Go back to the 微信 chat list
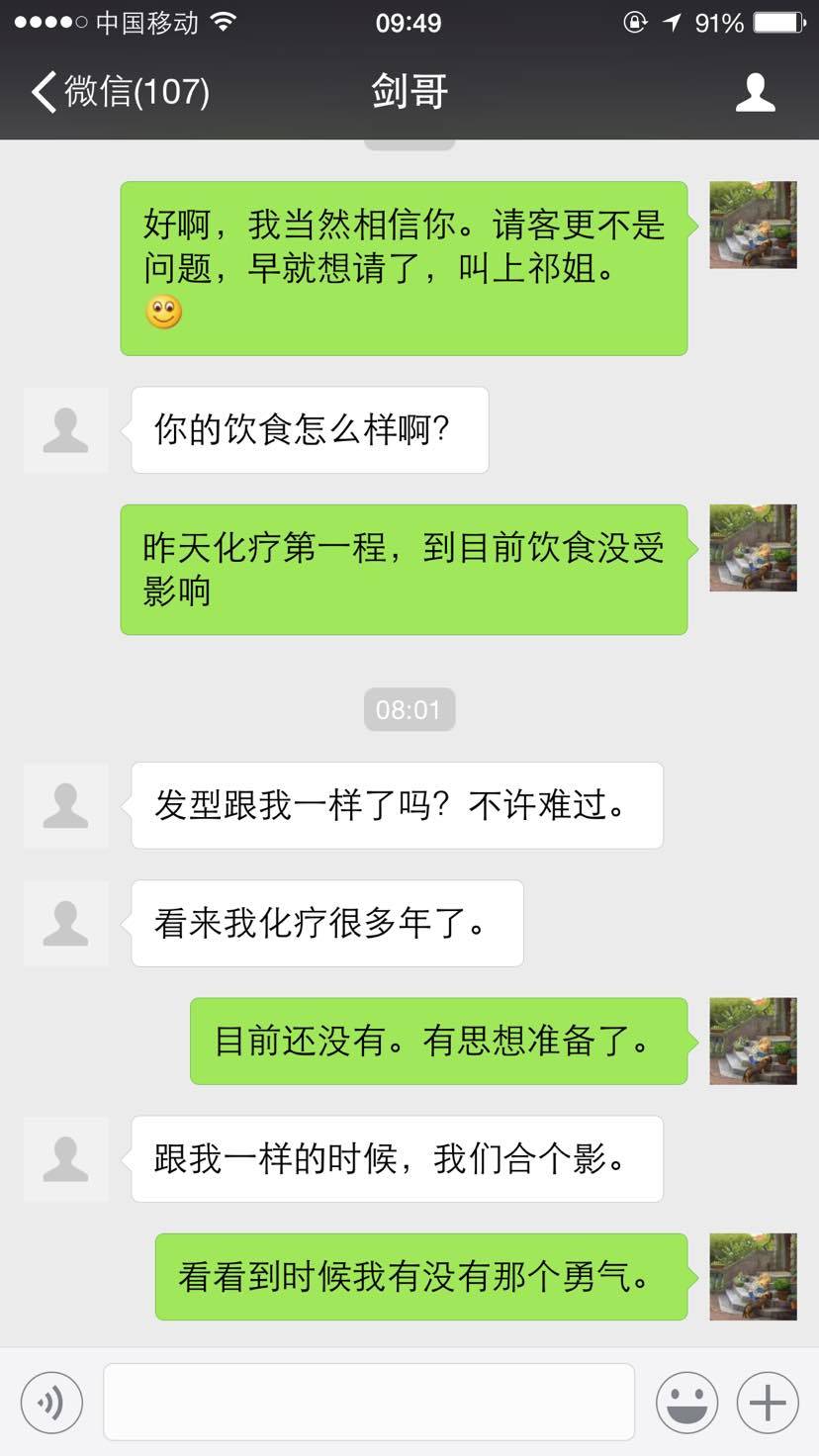The height and width of the screenshot is (1456, 819). click(119, 92)
